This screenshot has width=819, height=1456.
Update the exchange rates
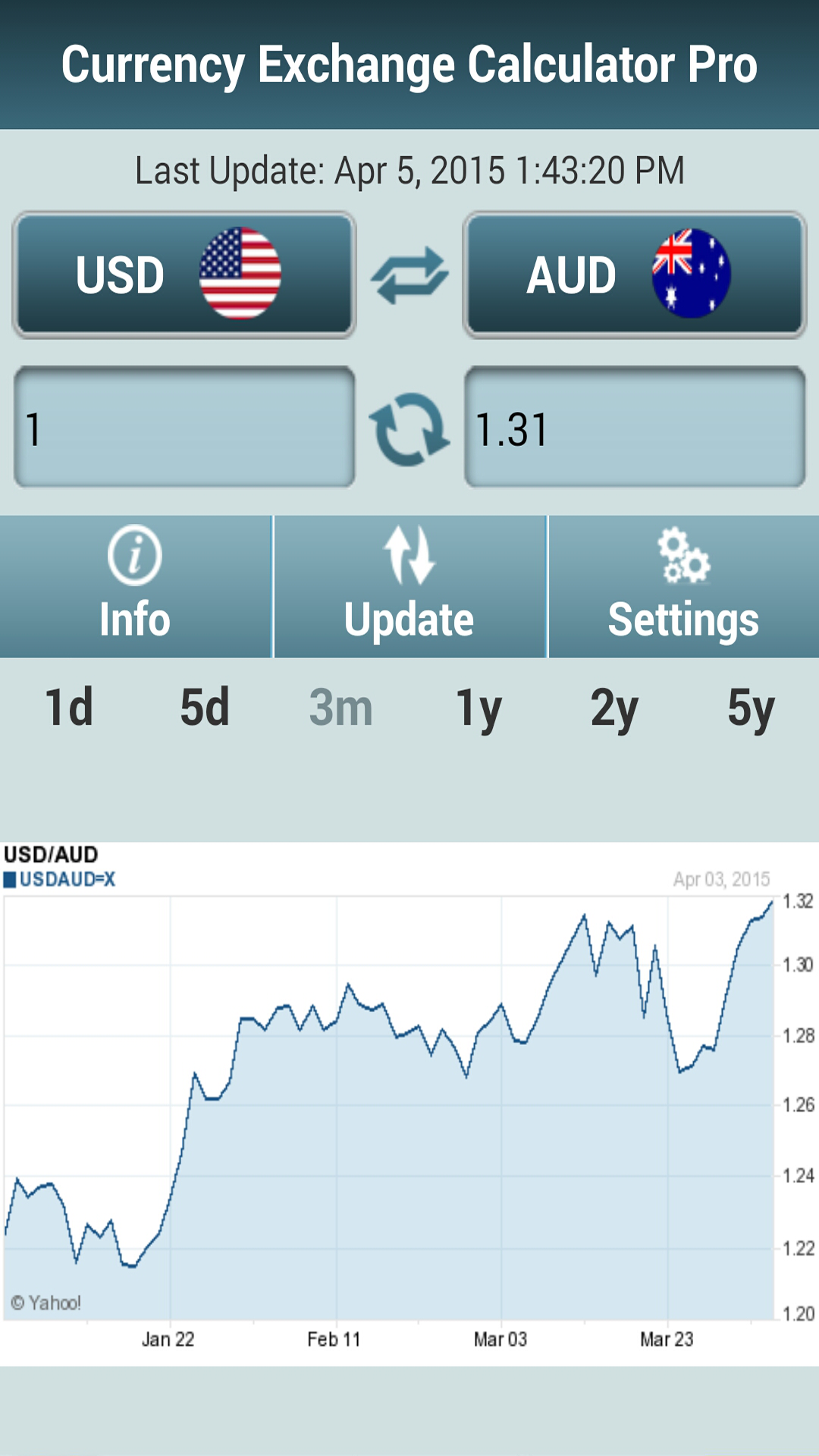click(x=409, y=587)
